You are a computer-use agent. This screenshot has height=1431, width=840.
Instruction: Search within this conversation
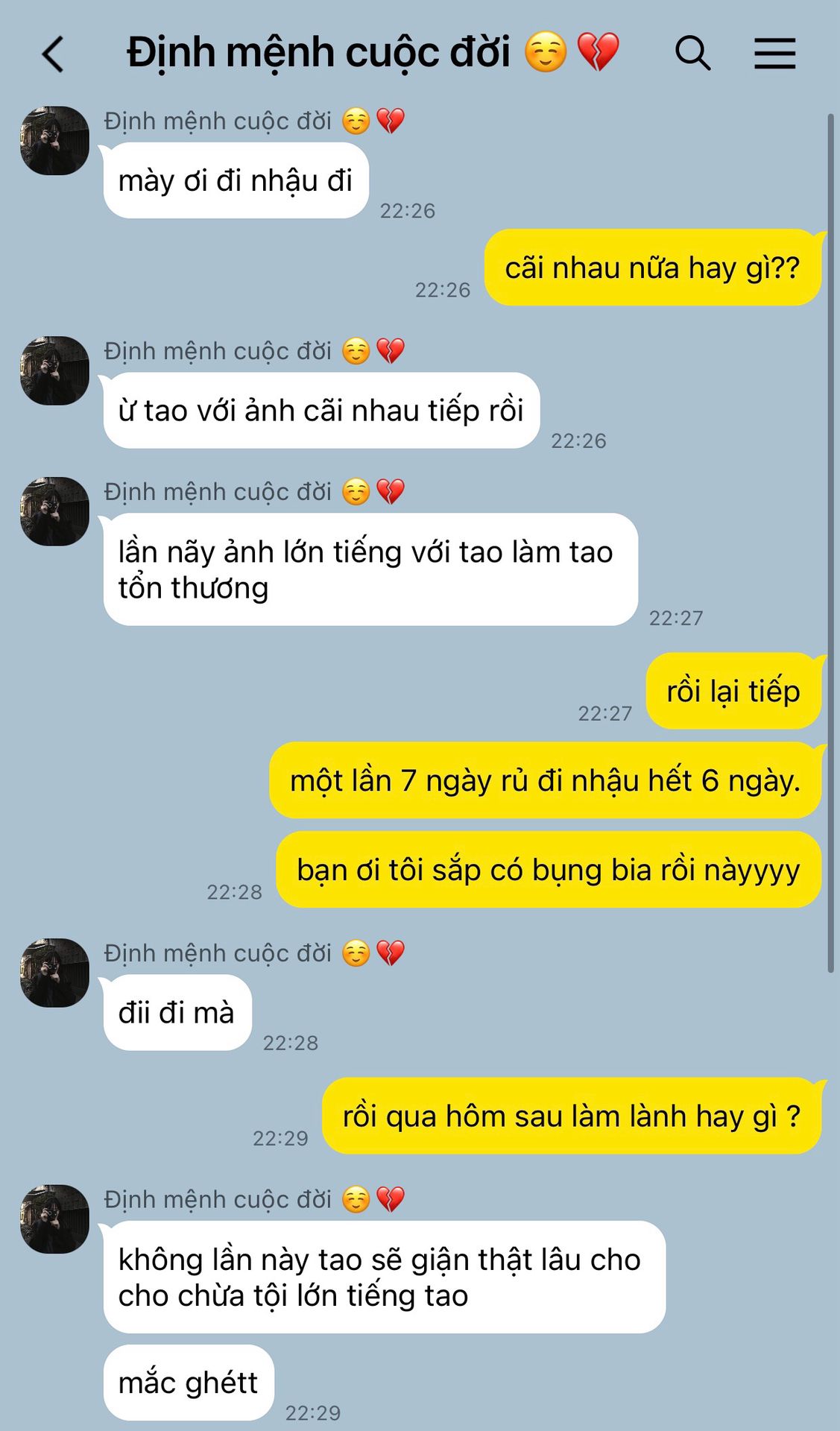692,54
